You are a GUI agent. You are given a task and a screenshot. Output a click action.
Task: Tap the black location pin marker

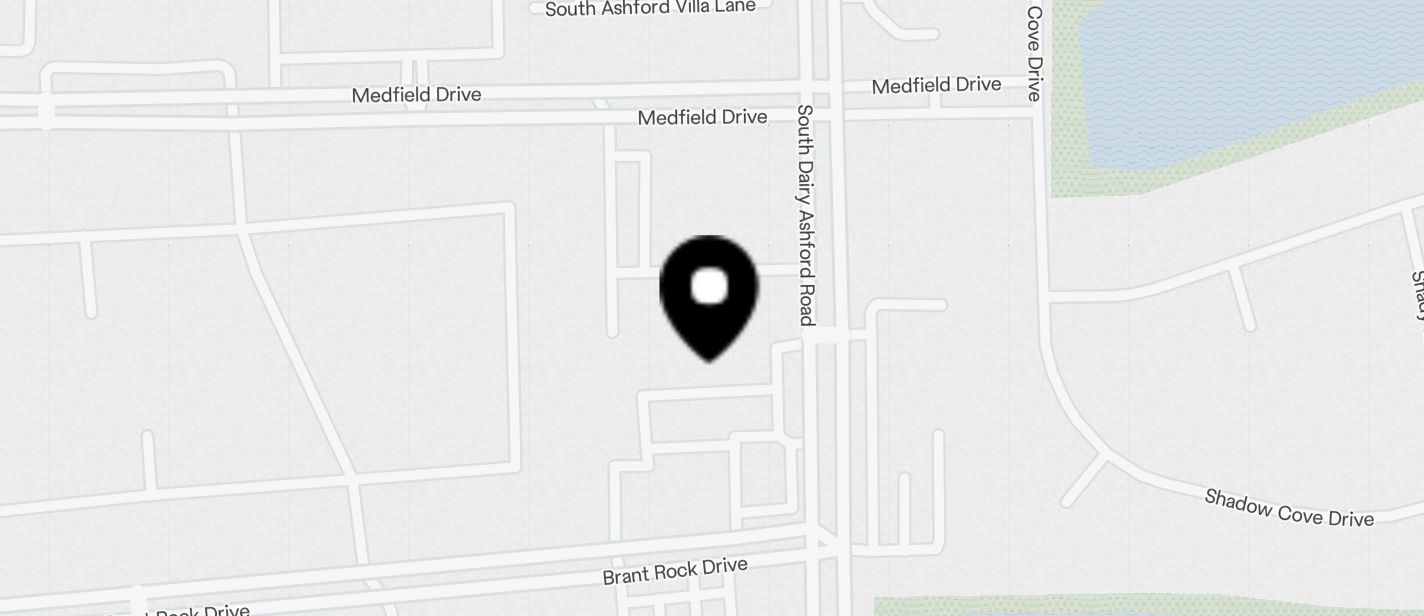[709, 294]
